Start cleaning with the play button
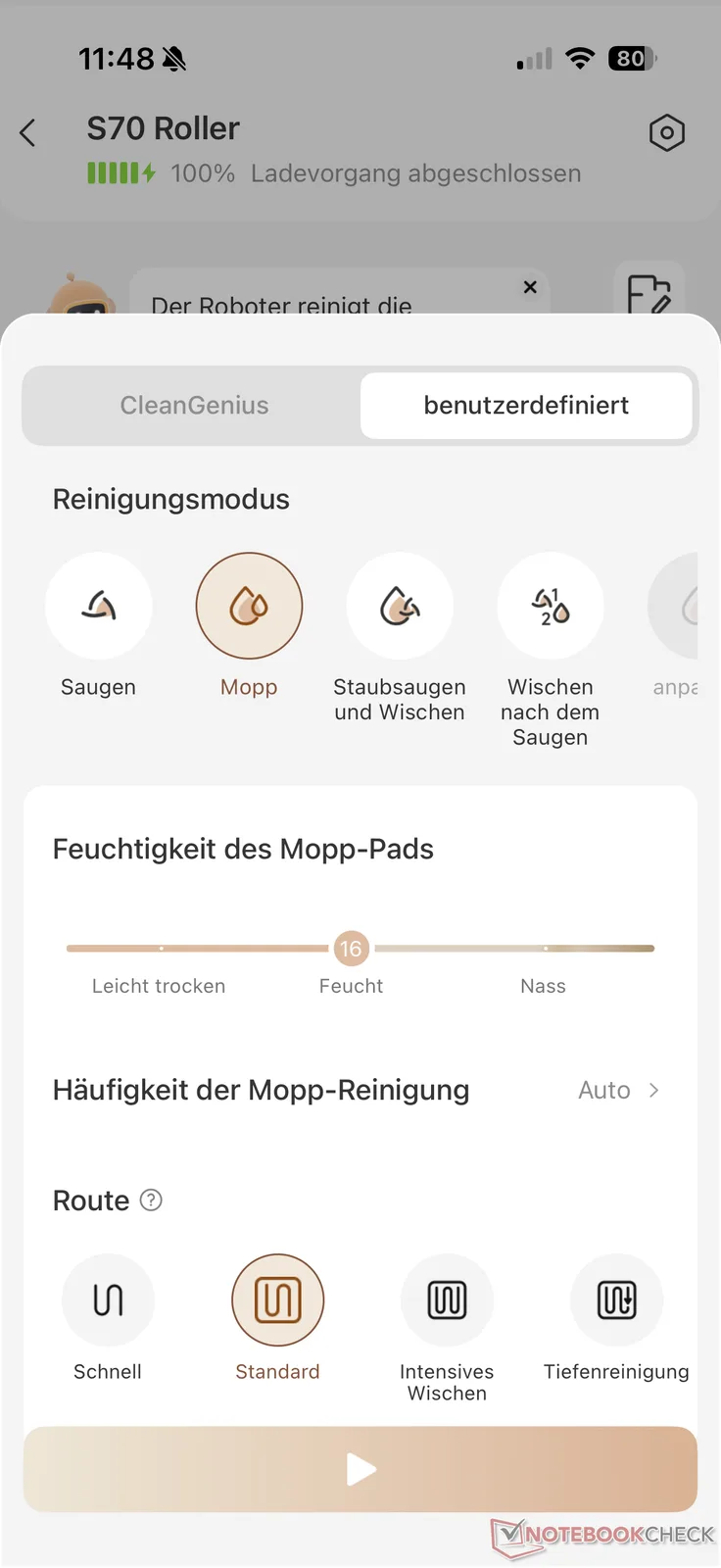721x1568 pixels. pos(360,1469)
